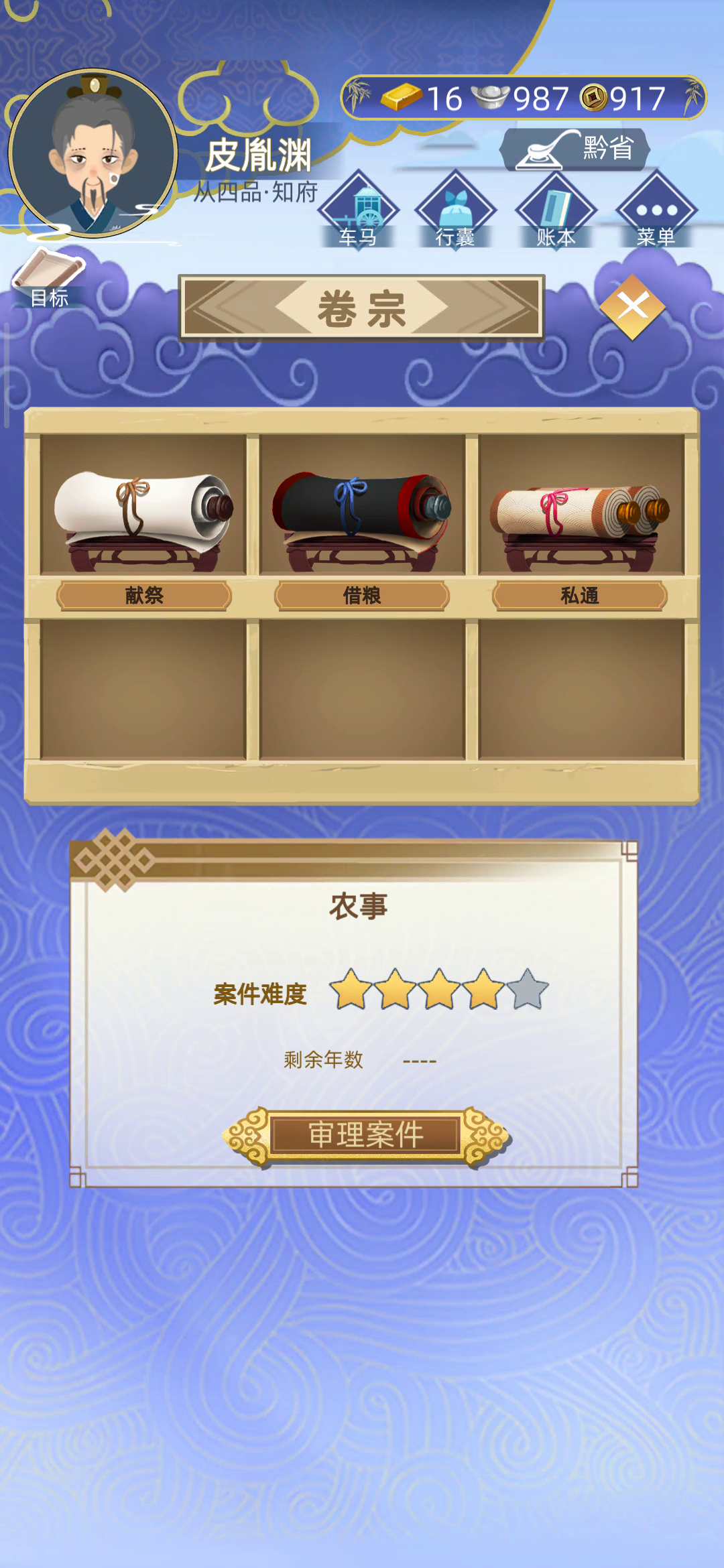Tap the currency bar with gold and silver
Image resolution: width=724 pixels, height=1568 pixels.
[524, 98]
